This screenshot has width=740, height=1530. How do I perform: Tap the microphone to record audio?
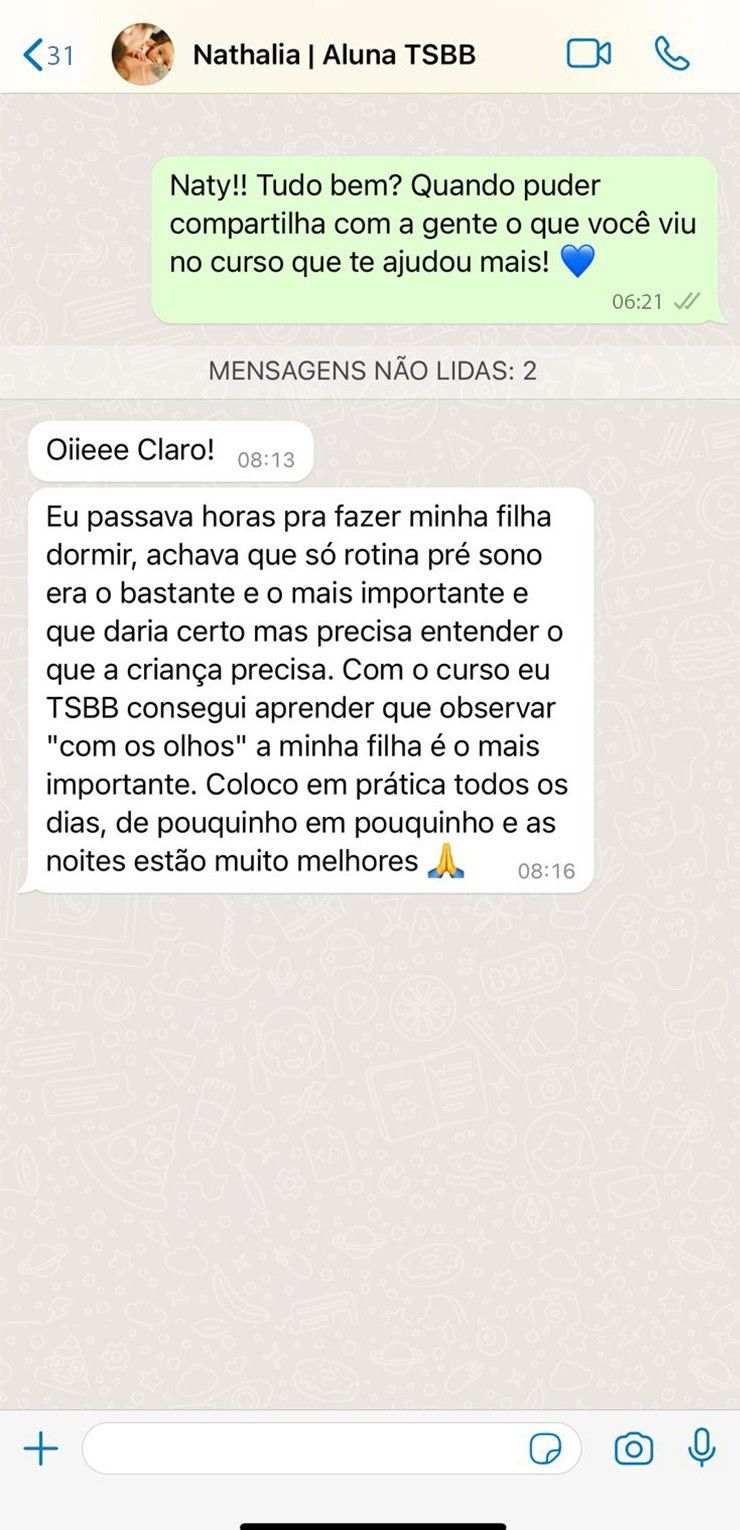click(702, 1448)
